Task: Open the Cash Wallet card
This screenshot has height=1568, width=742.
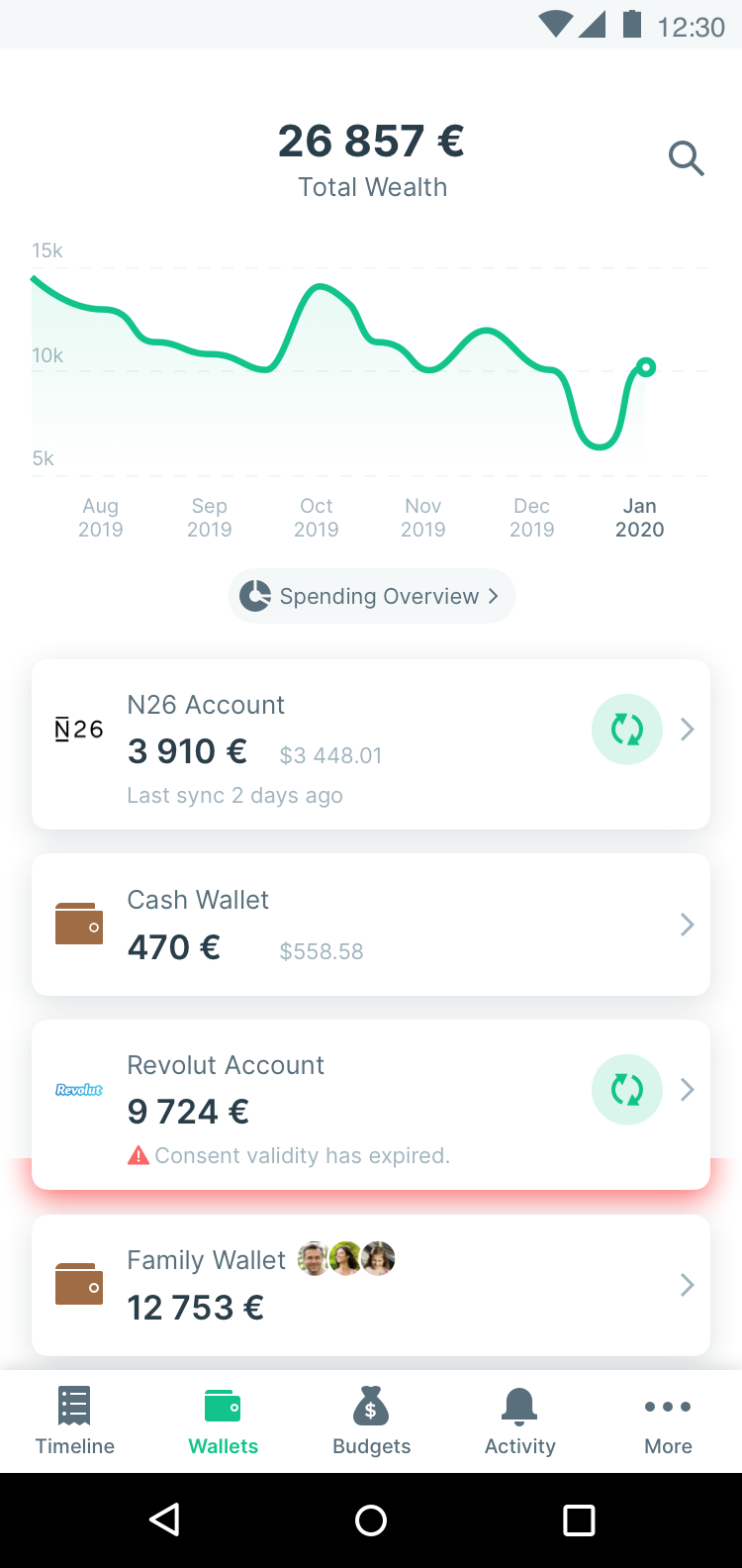Action: click(x=371, y=925)
